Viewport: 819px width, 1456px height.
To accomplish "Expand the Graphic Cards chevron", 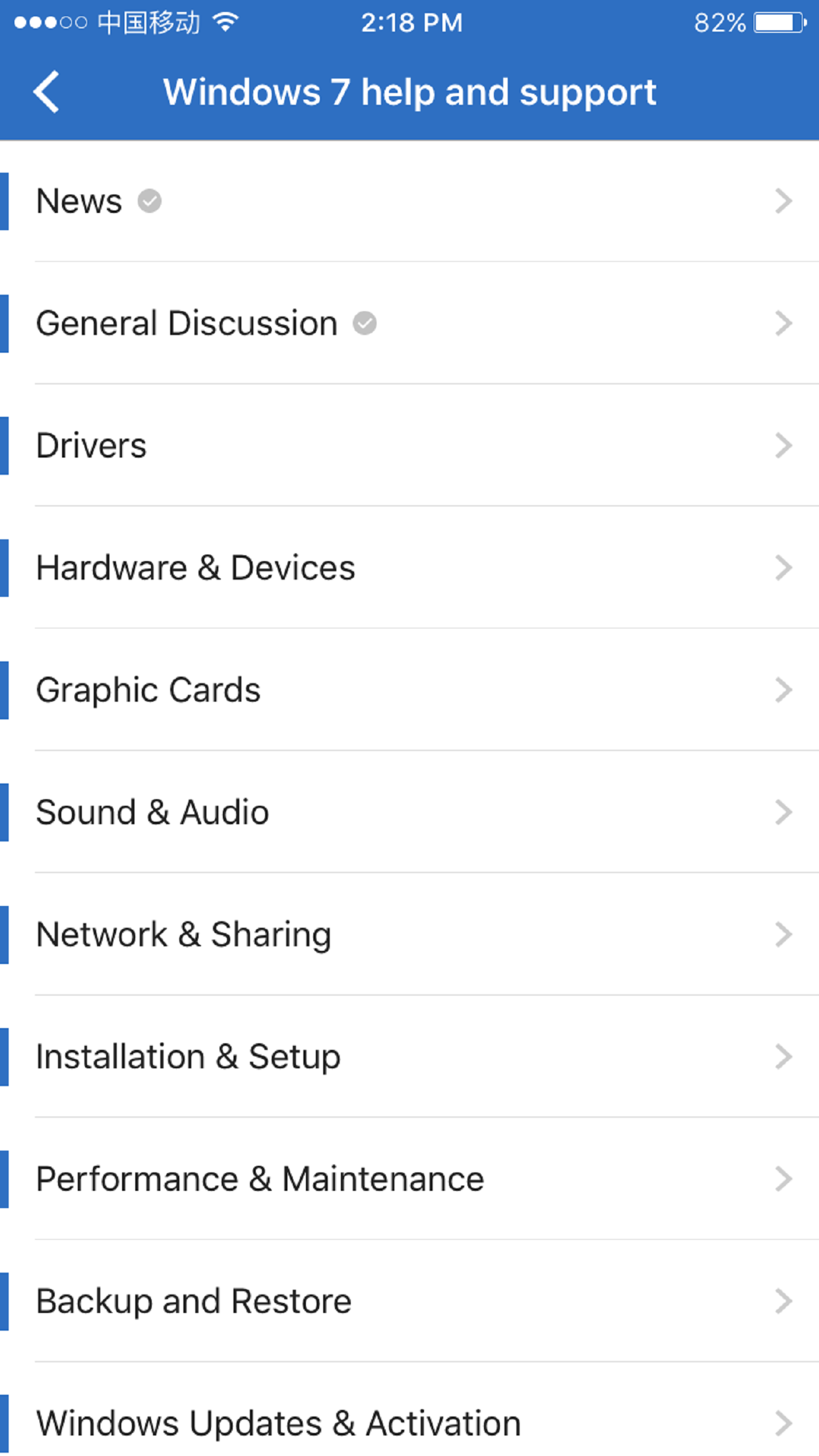I will [783, 690].
